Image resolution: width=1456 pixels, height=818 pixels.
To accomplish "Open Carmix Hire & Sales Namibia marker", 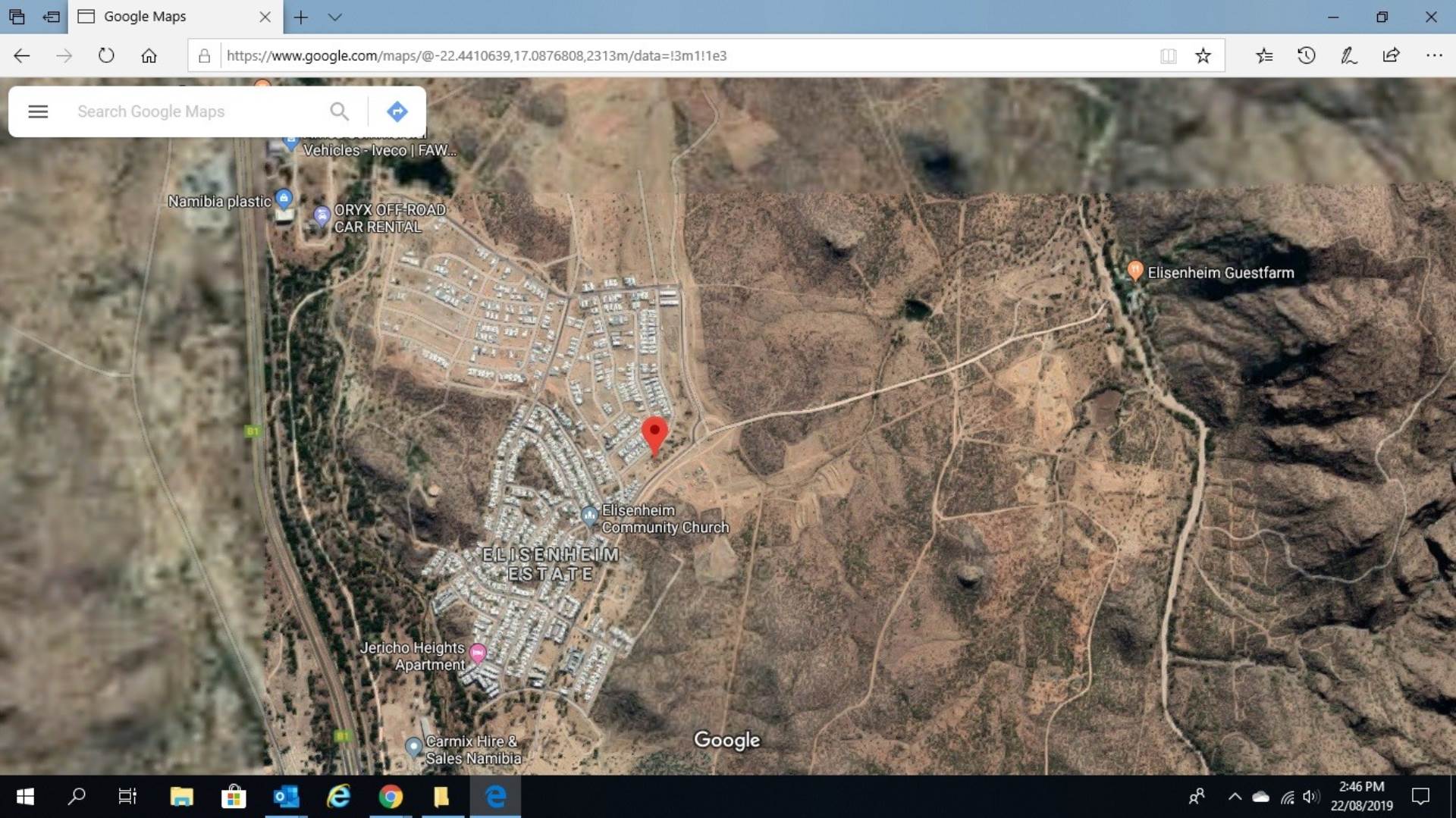I will (413, 747).
